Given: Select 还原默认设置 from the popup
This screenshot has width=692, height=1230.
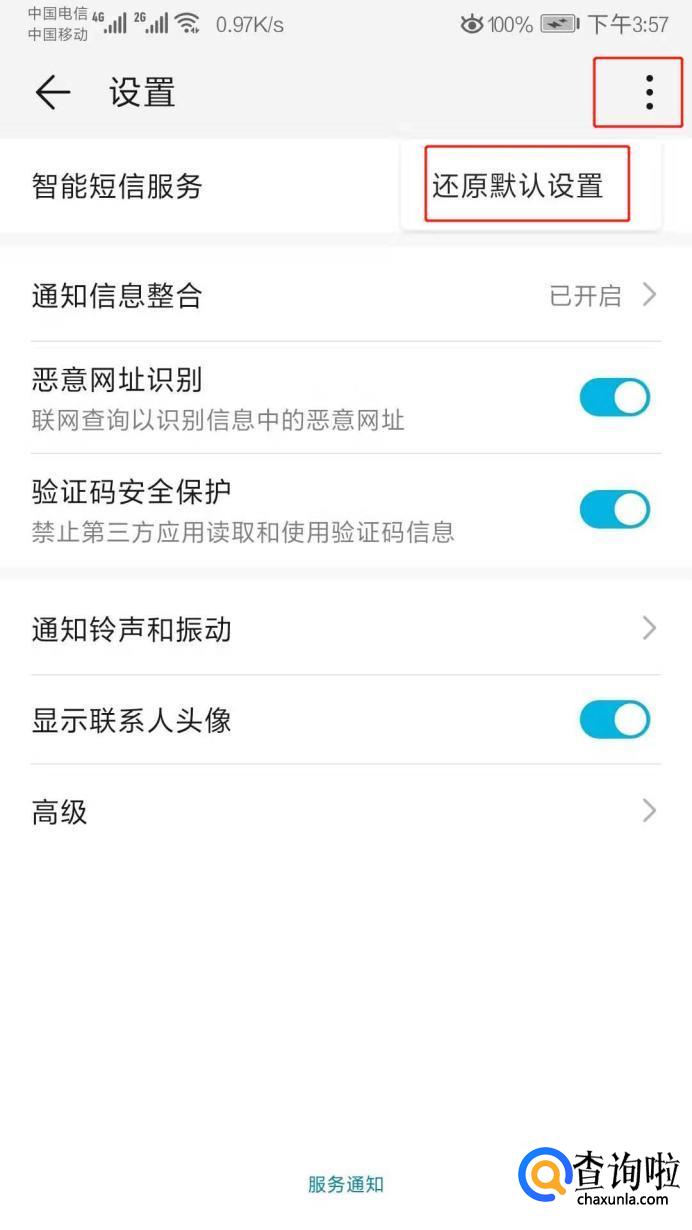Looking at the screenshot, I should [518, 186].
